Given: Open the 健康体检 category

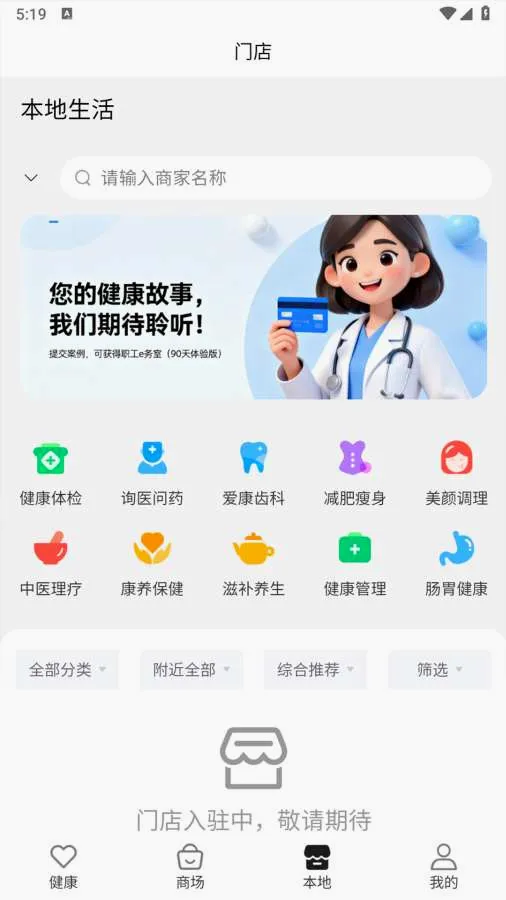Looking at the screenshot, I should [x=50, y=474].
